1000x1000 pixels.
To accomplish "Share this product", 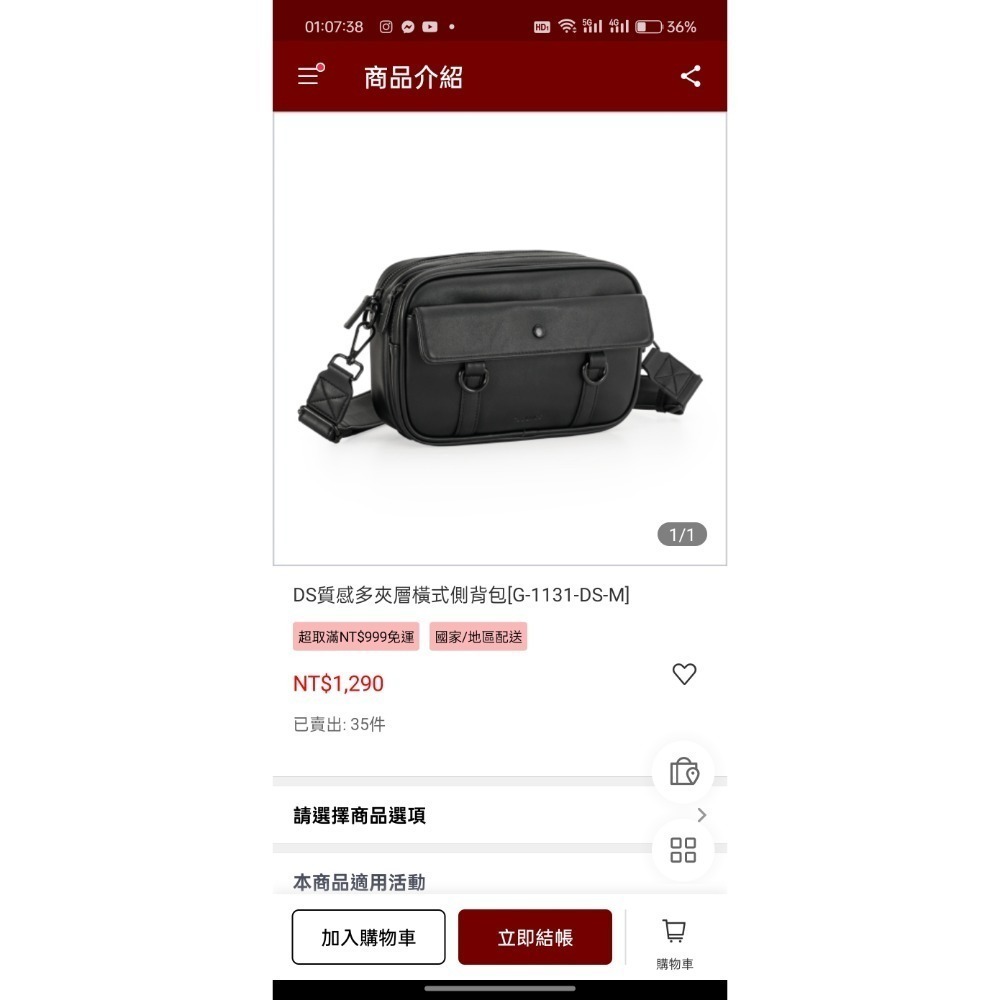I will click(x=690, y=77).
